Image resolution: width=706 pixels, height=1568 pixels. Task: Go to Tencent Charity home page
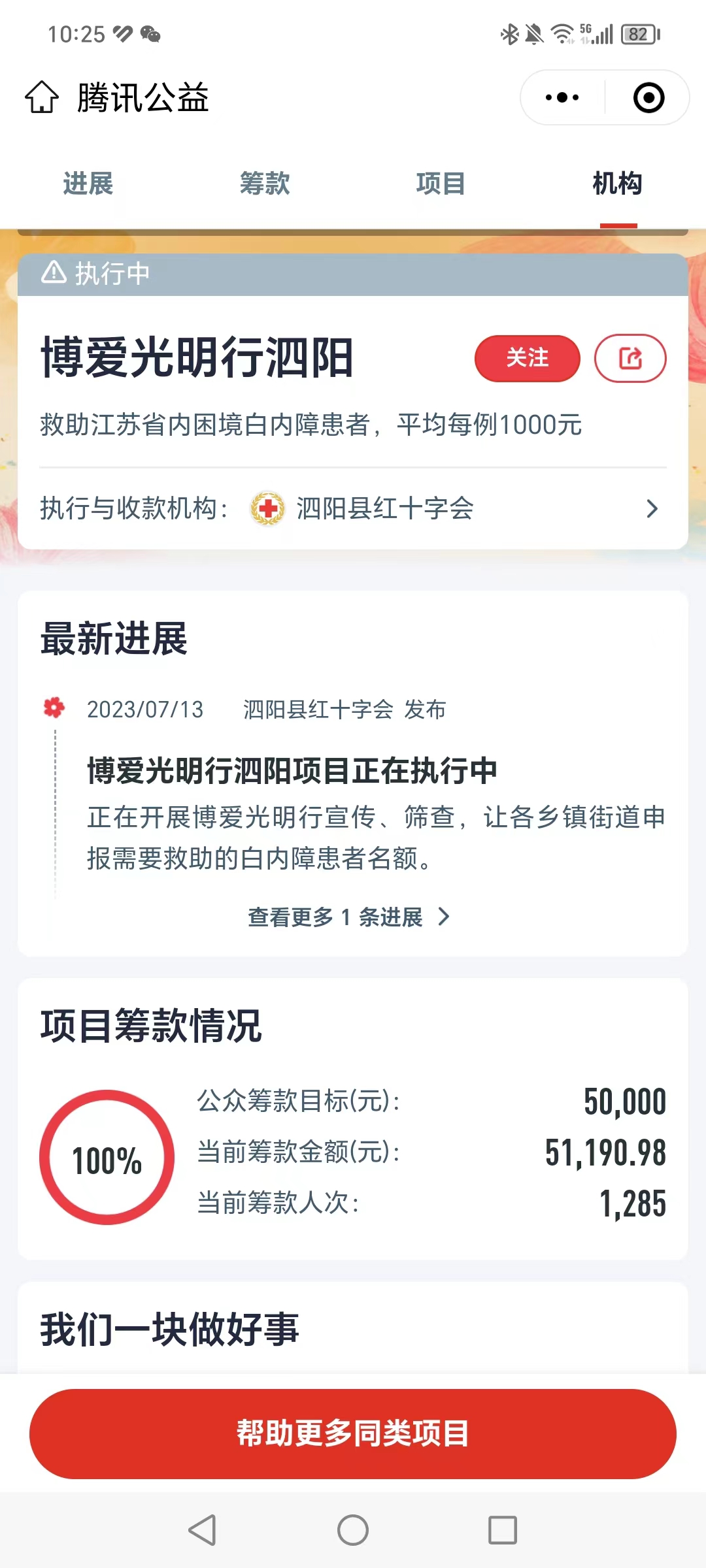click(42, 98)
